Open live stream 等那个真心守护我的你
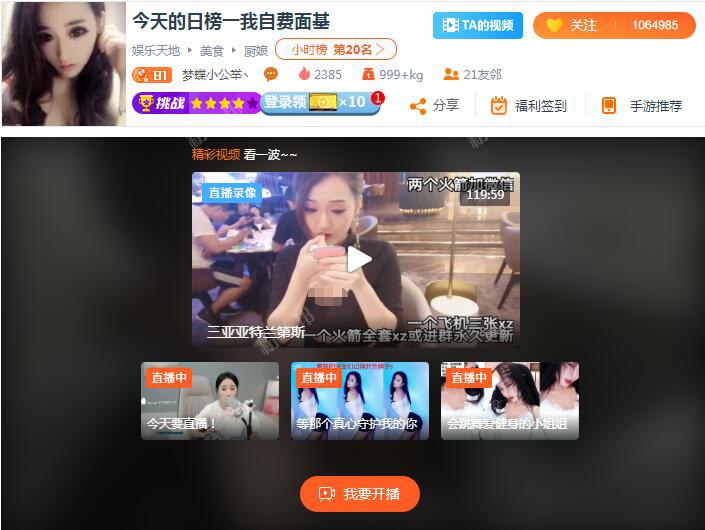 [x=360, y=401]
